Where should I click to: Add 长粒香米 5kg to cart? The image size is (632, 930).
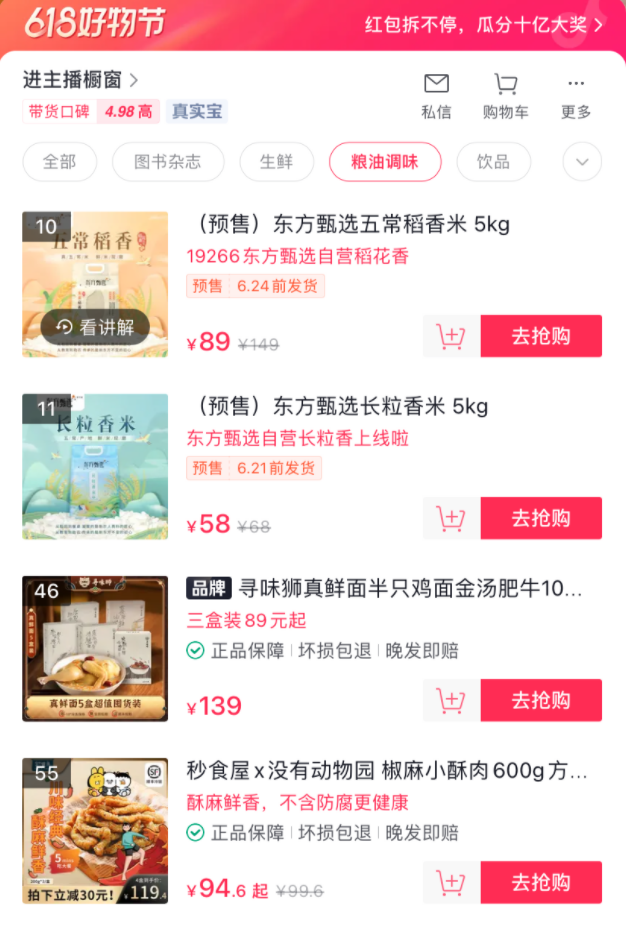451,518
